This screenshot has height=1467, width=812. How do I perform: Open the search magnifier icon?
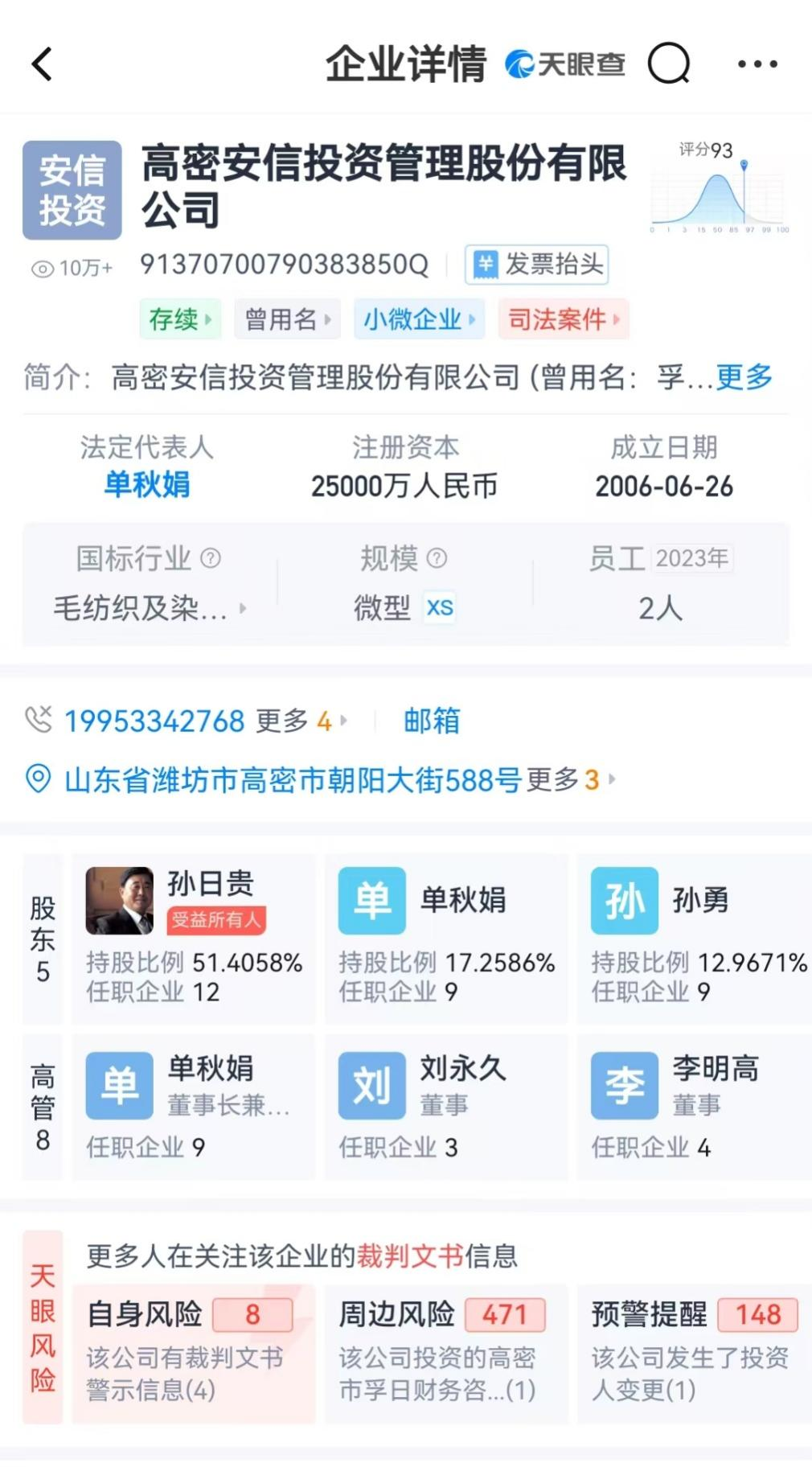click(670, 64)
